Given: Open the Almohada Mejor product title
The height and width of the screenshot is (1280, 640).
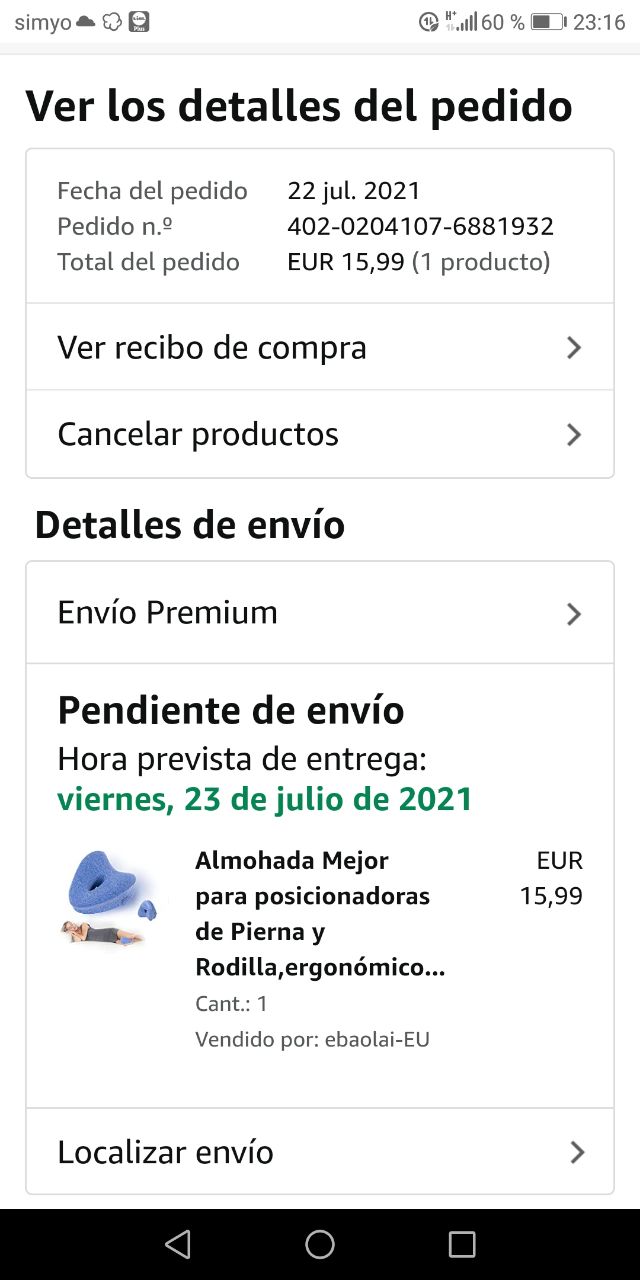Looking at the screenshot, I should coord(320,914).
